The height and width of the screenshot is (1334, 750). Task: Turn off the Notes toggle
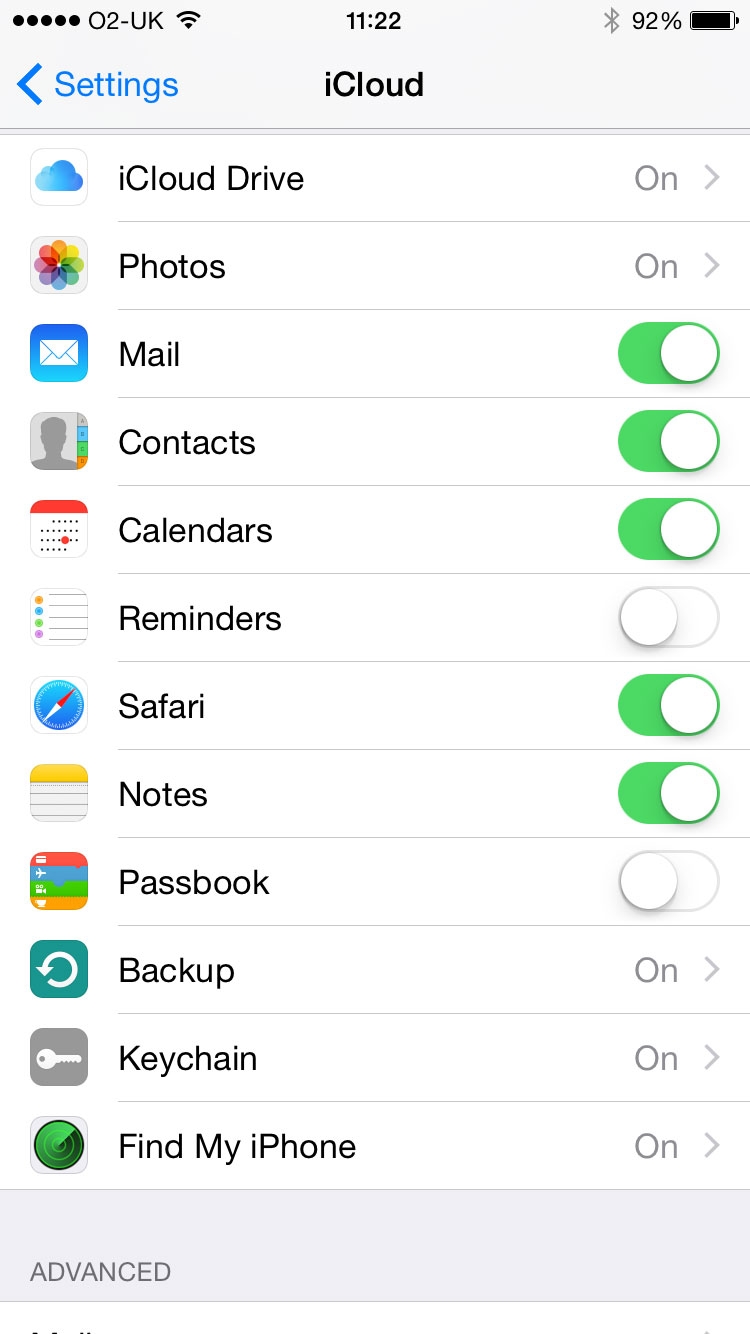click(669, 794)
